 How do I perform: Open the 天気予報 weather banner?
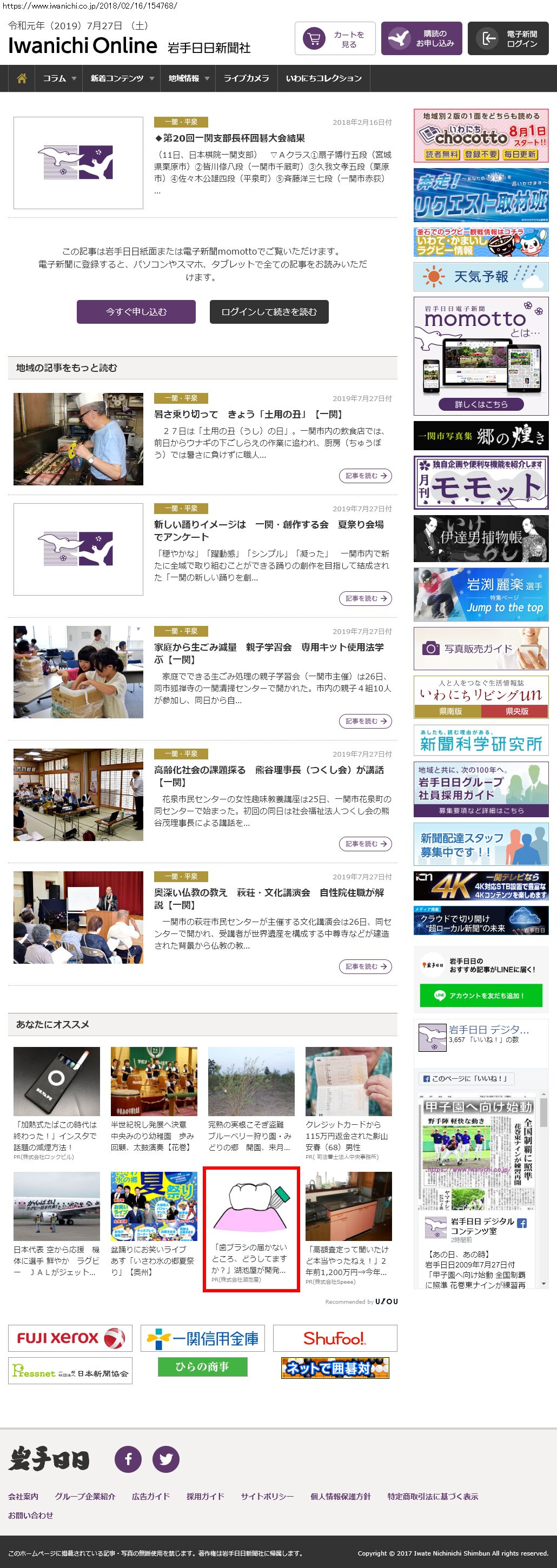[x=480, y=277]
